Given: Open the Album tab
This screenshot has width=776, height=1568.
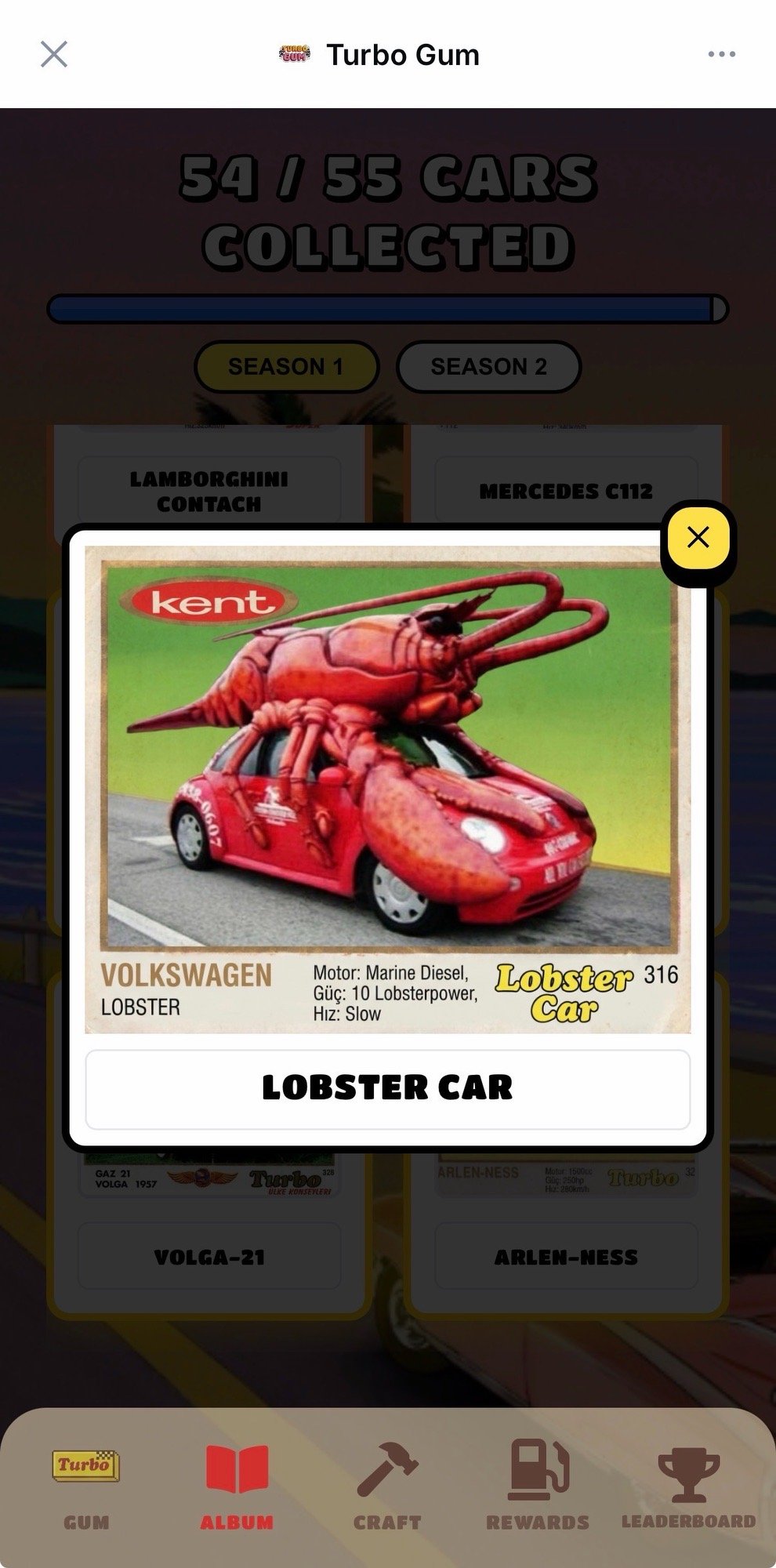Looking at the screenshot, I should pyautogui.click(x=237, y=1486).
